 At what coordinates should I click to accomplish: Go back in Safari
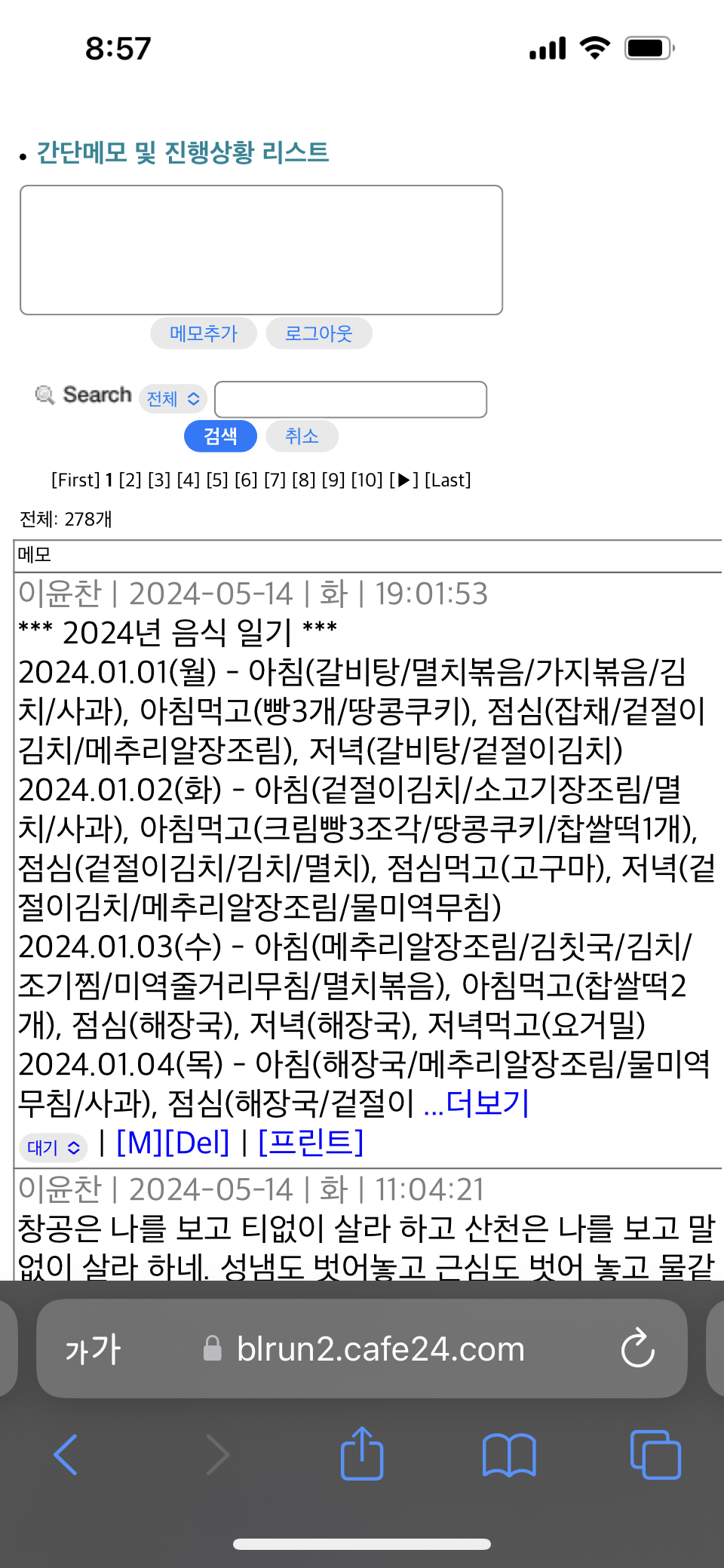coord(66,1455)
